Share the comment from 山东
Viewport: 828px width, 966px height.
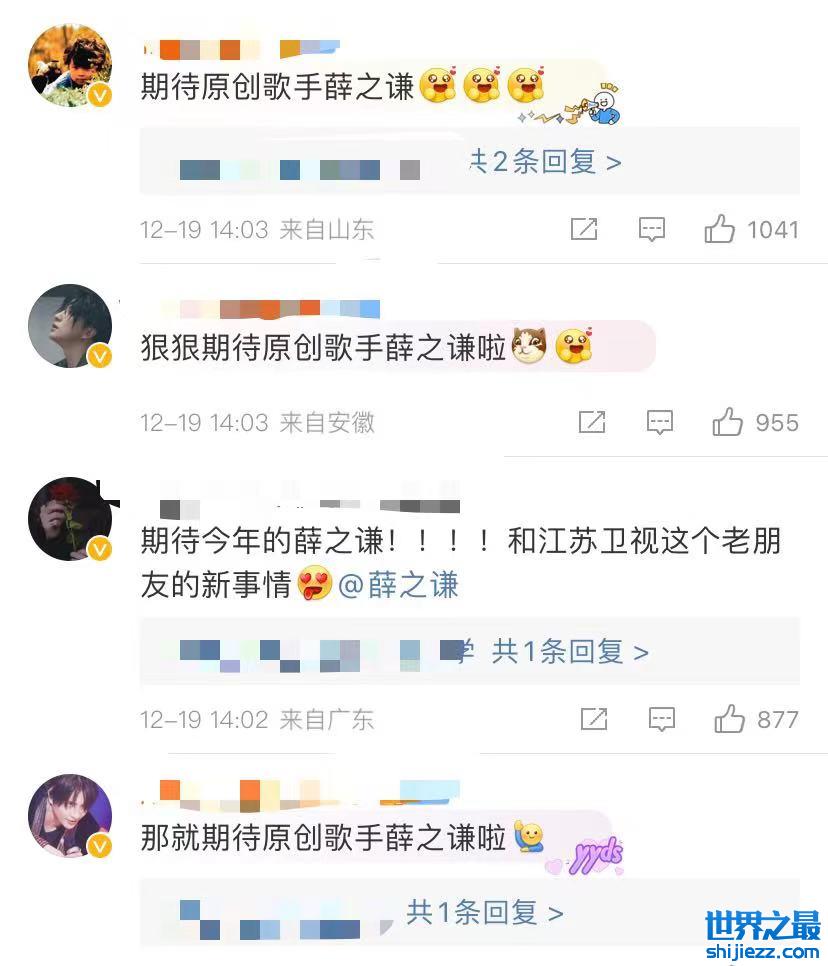point(584,229)
